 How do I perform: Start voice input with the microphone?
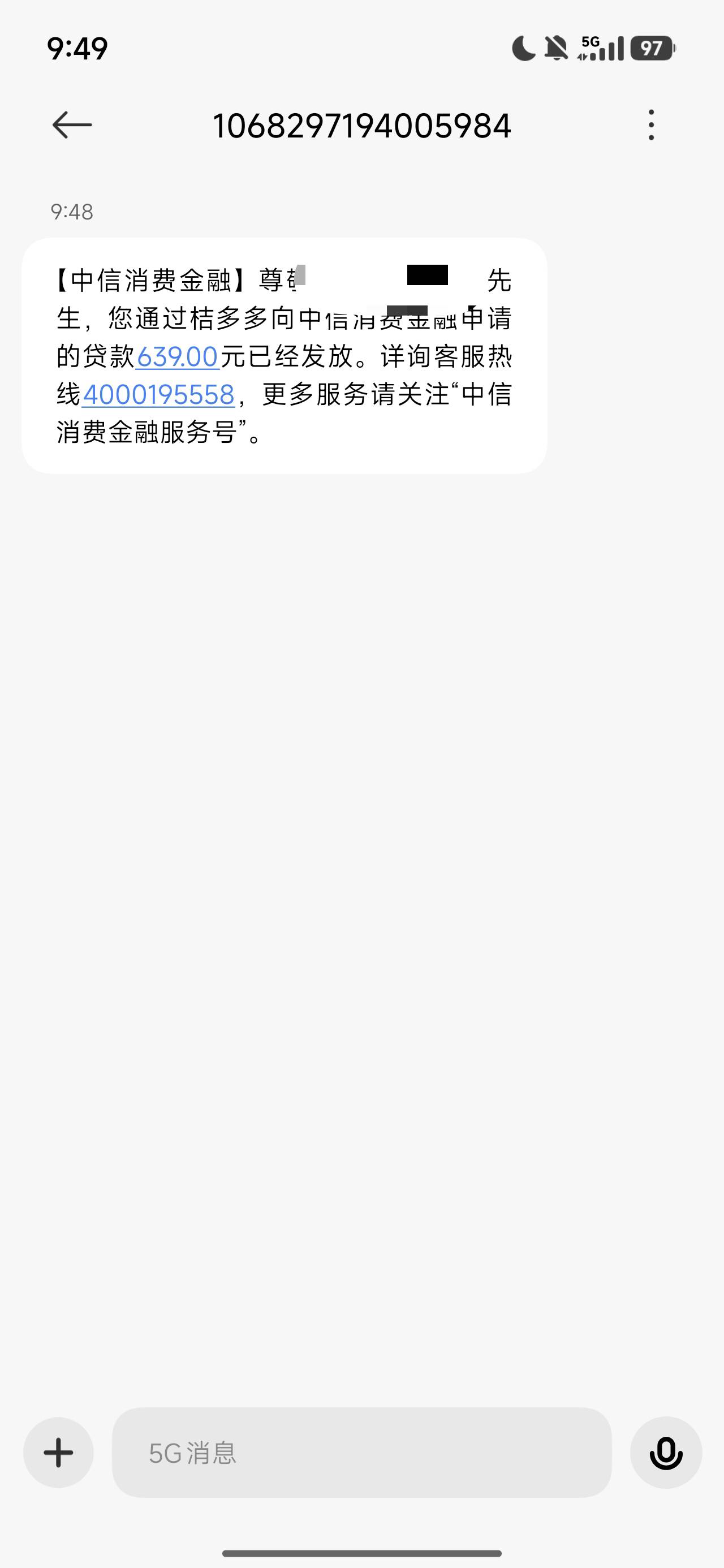[666, 1453]
